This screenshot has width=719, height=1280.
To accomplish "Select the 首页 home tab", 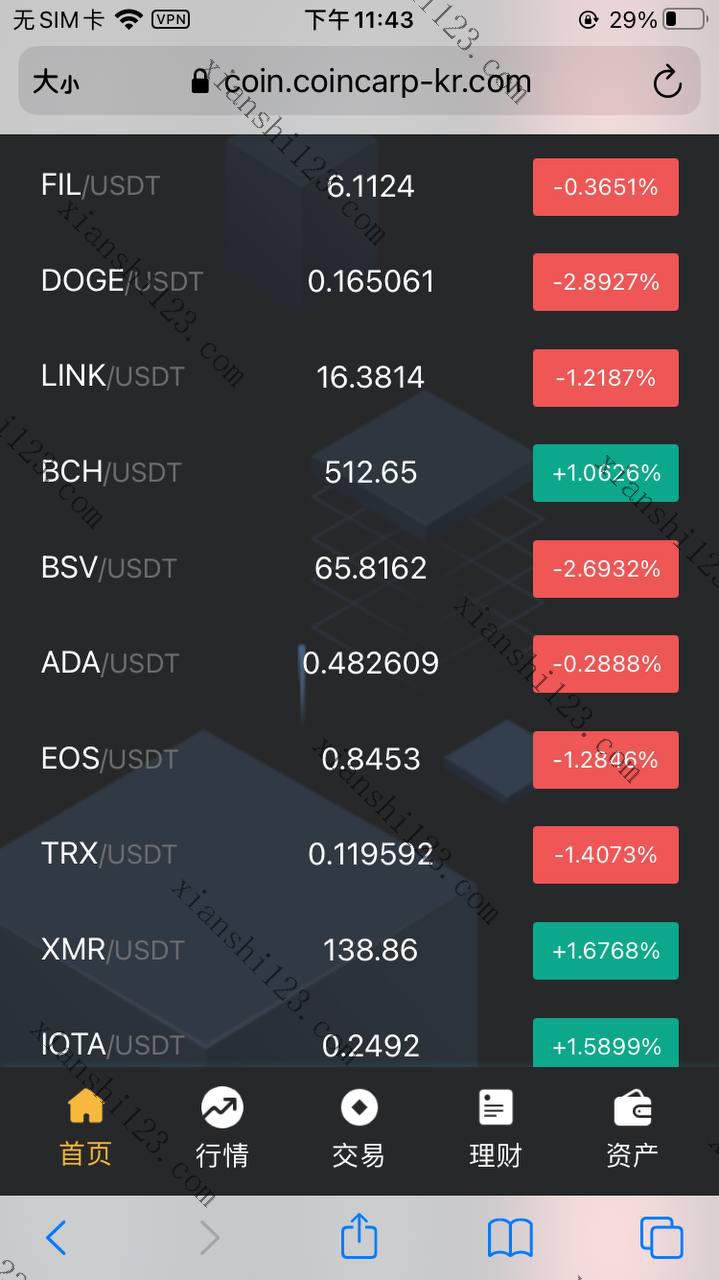I will click(85, 1130).
